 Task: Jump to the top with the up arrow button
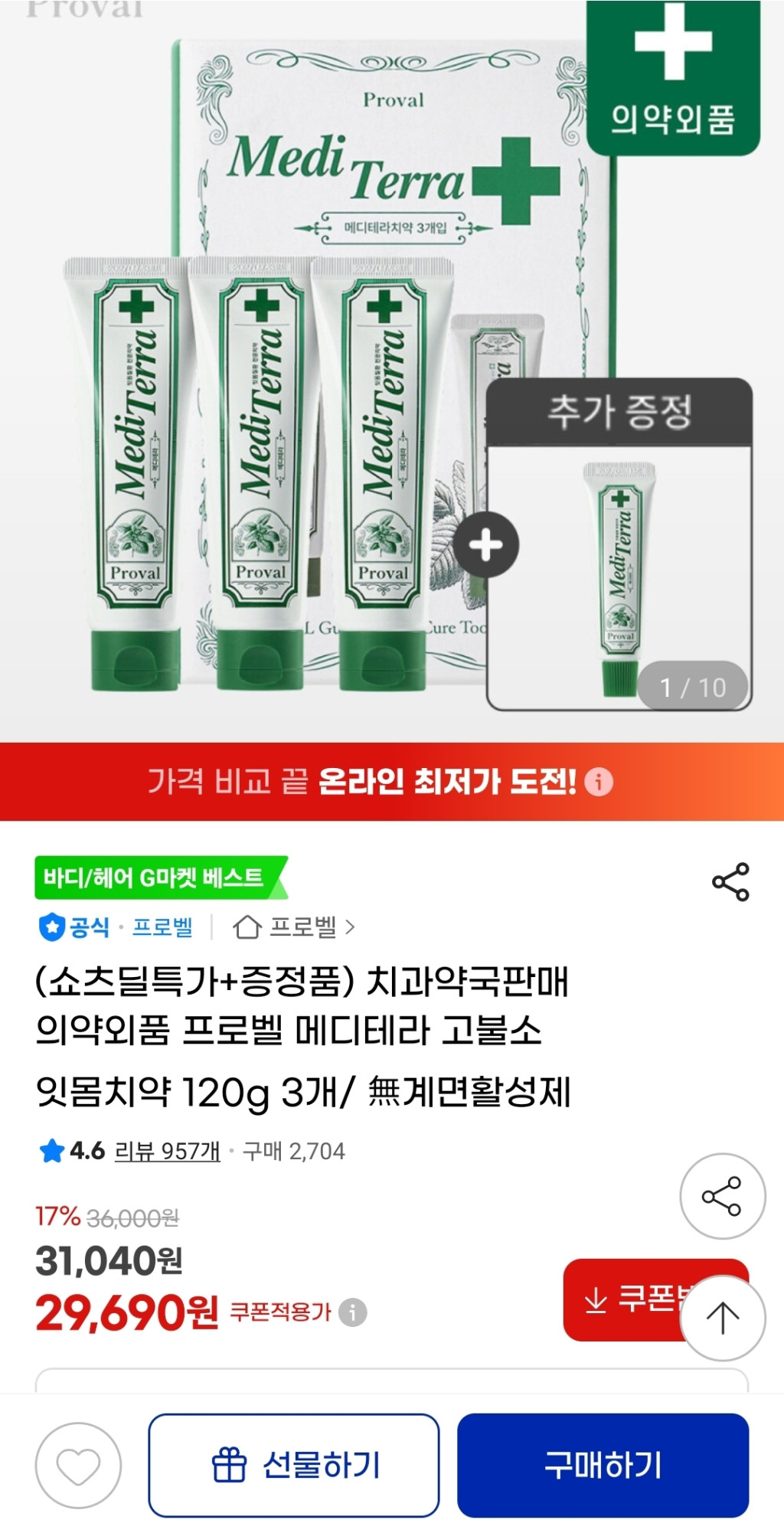pos(722,1318)
